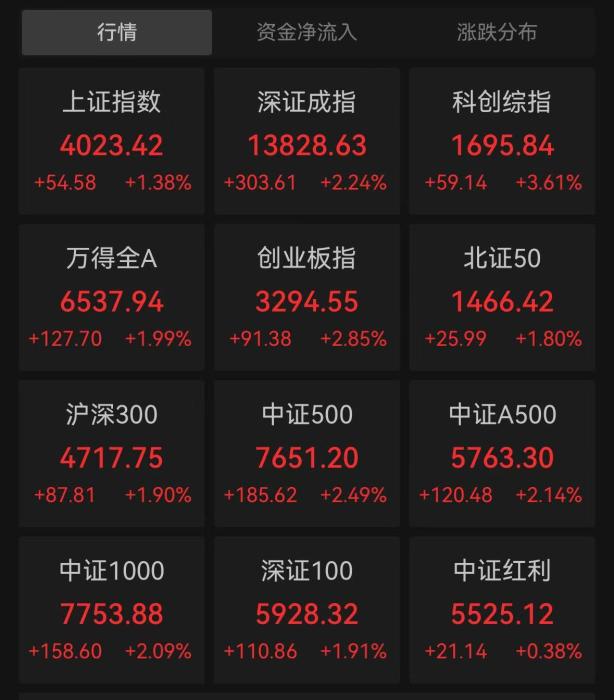Image resolution: width=614 pixels, height=700 pixels.
Task: Open the 中证500 index card
Action: (306, 453)
